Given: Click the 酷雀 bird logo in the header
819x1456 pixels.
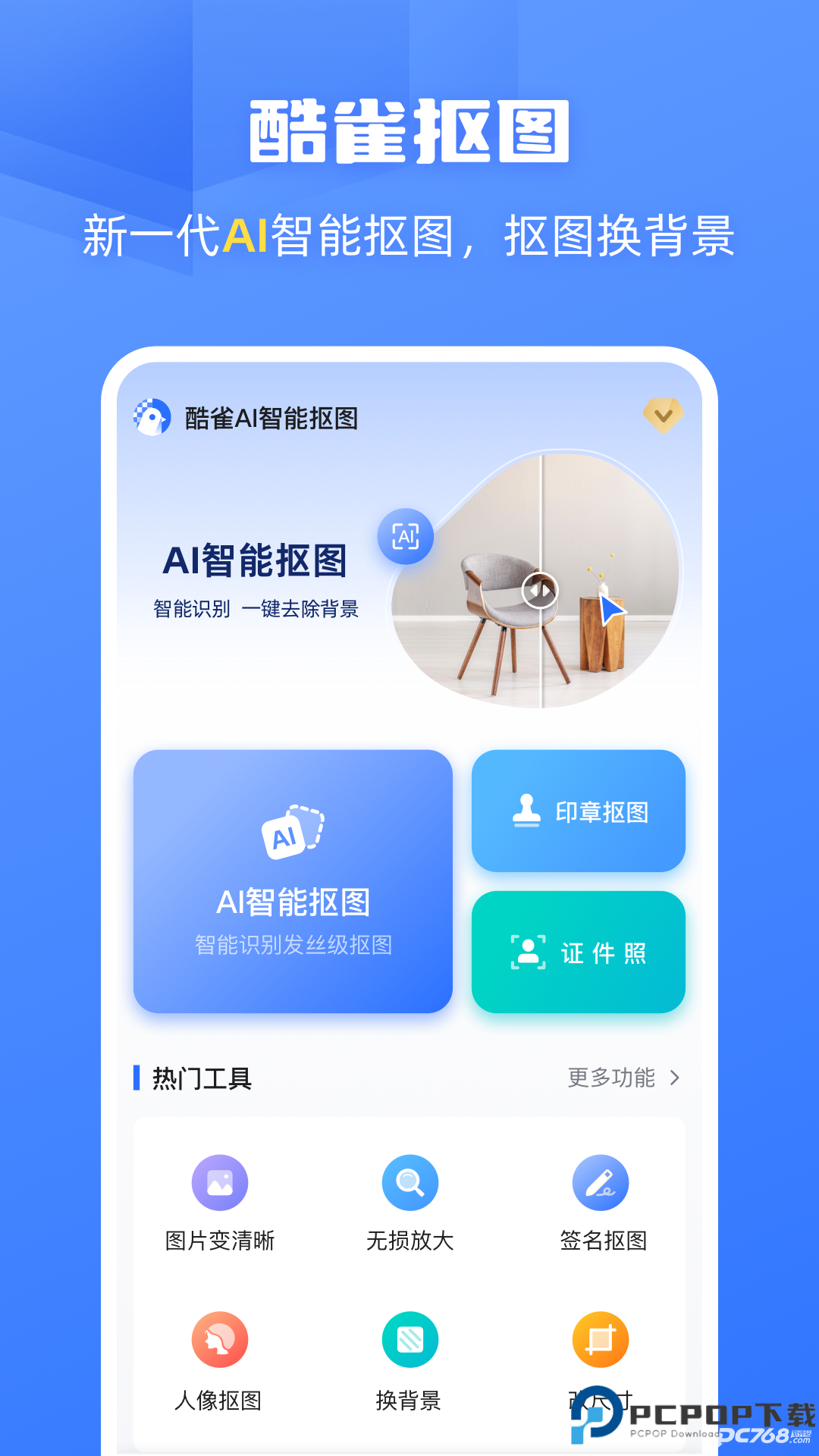Looking at the screenshot, I should click(x=151, y=416).
